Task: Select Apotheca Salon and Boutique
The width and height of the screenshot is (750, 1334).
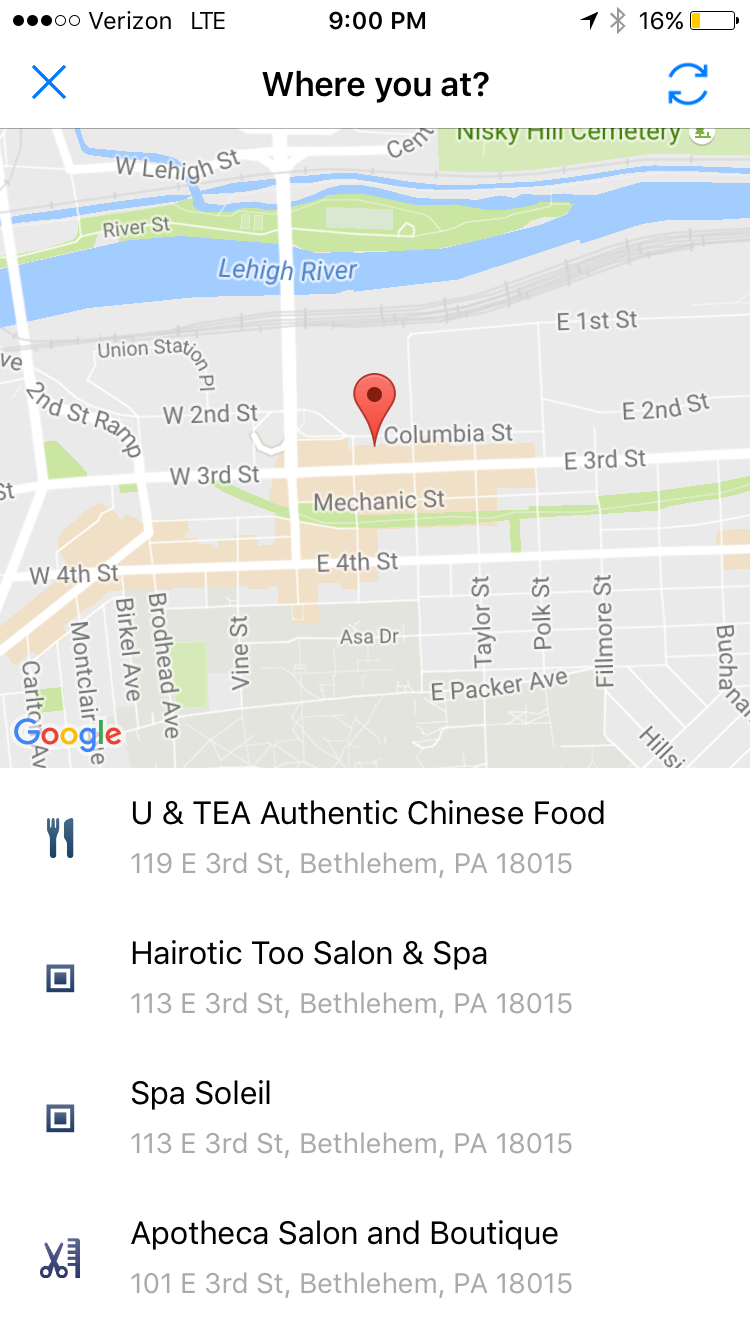Action: (375, 1258)
